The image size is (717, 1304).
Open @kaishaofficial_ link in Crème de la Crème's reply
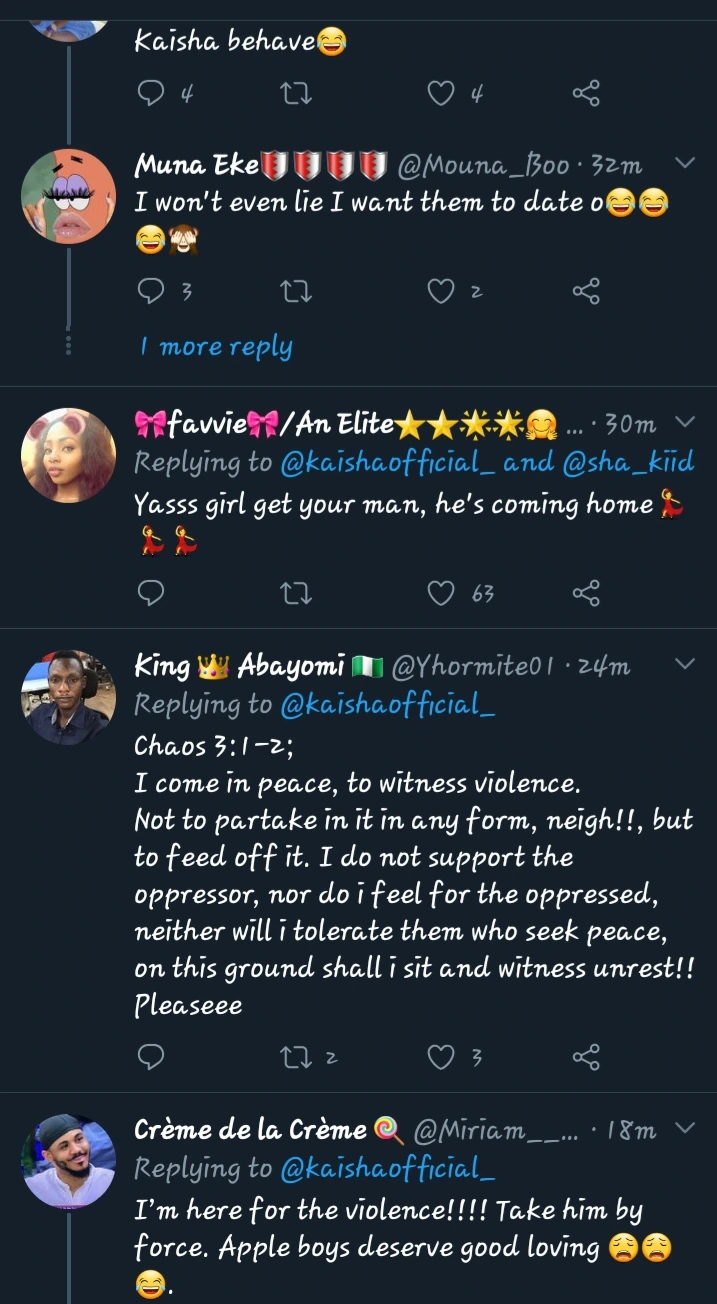tap(388, 1168)
